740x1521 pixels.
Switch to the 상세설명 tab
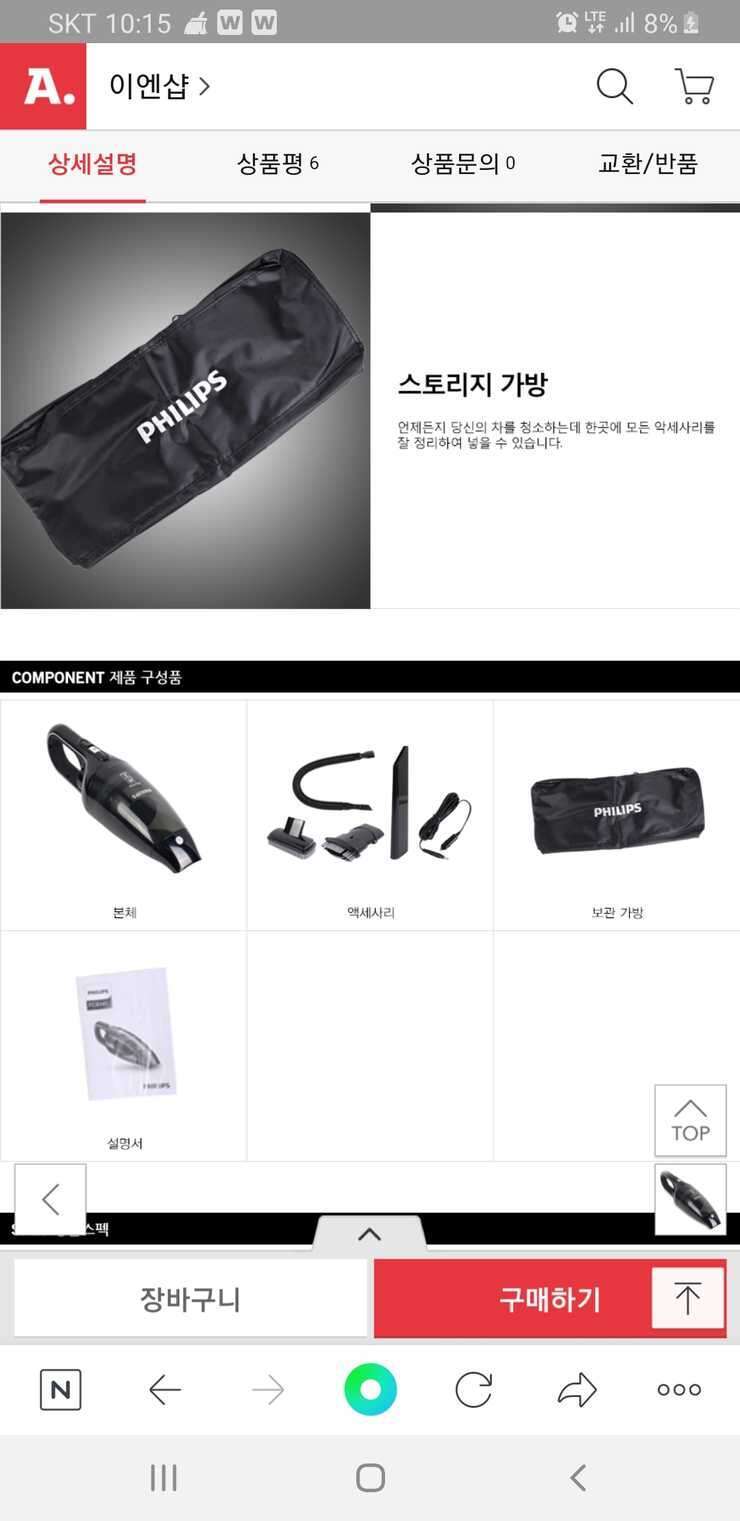pos(92,164)
